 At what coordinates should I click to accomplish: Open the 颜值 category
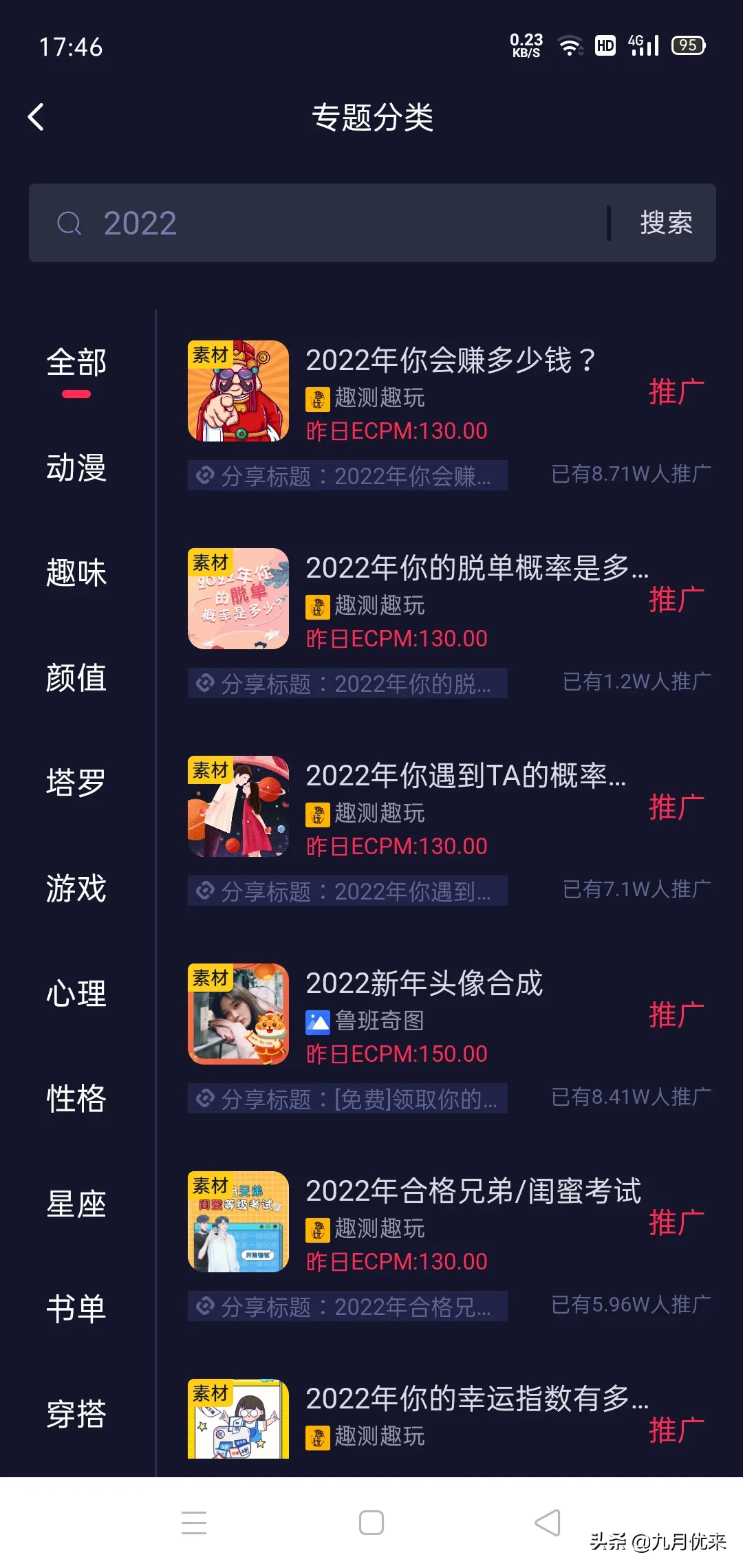pos(76,678)
